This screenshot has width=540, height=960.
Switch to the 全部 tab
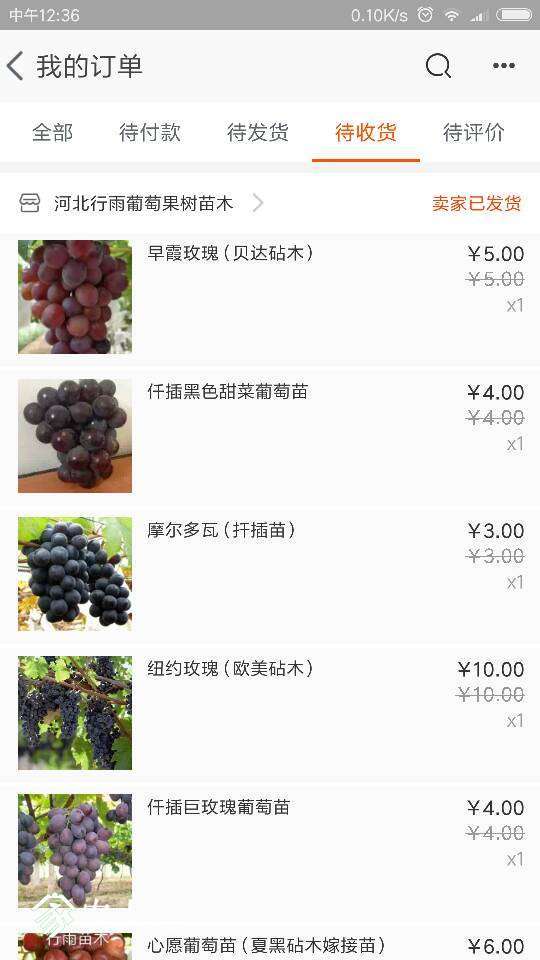click(x=53, y=132)
